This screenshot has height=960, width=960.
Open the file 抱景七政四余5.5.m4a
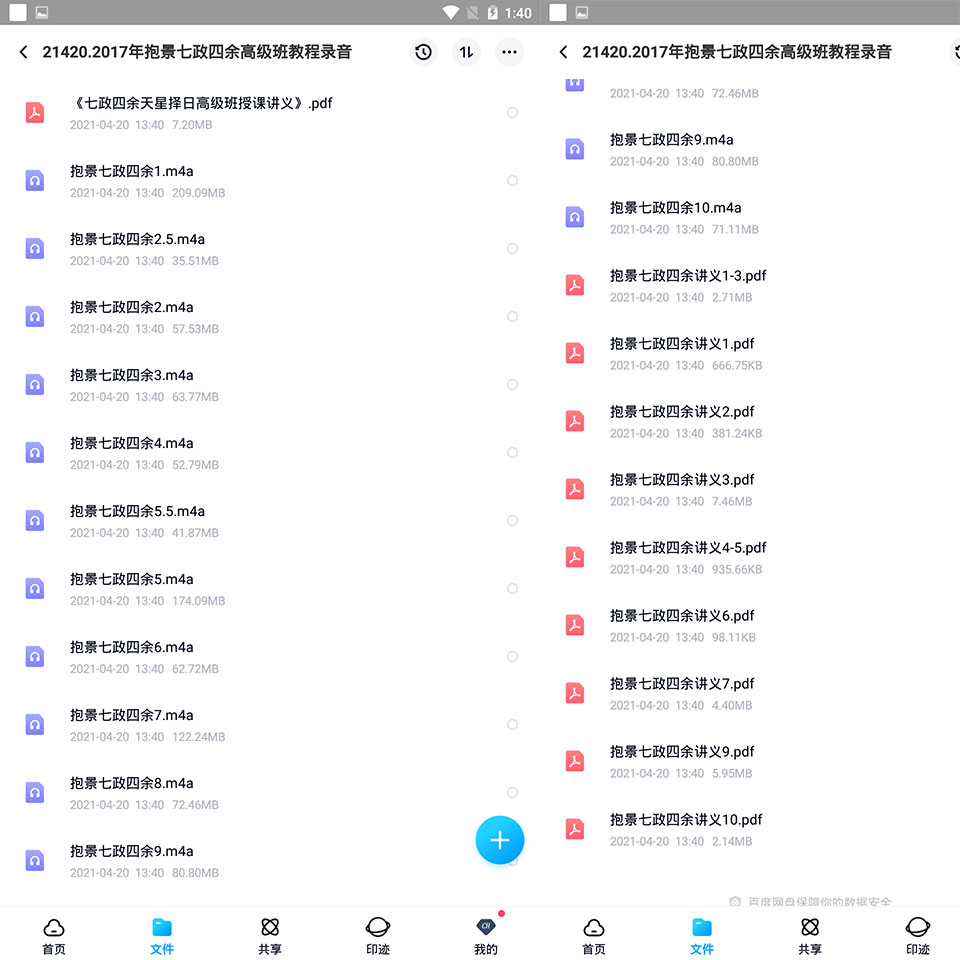click(x=270, y=521)
